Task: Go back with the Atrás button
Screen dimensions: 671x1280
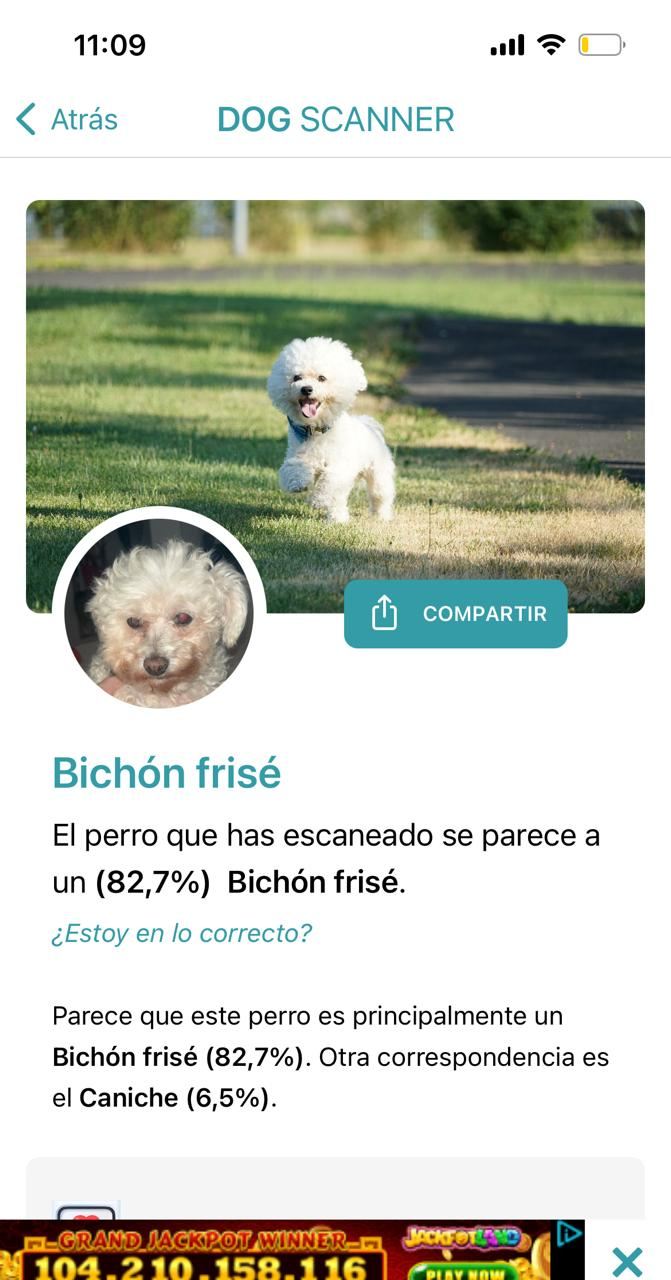Action: (x=67, y=120)
